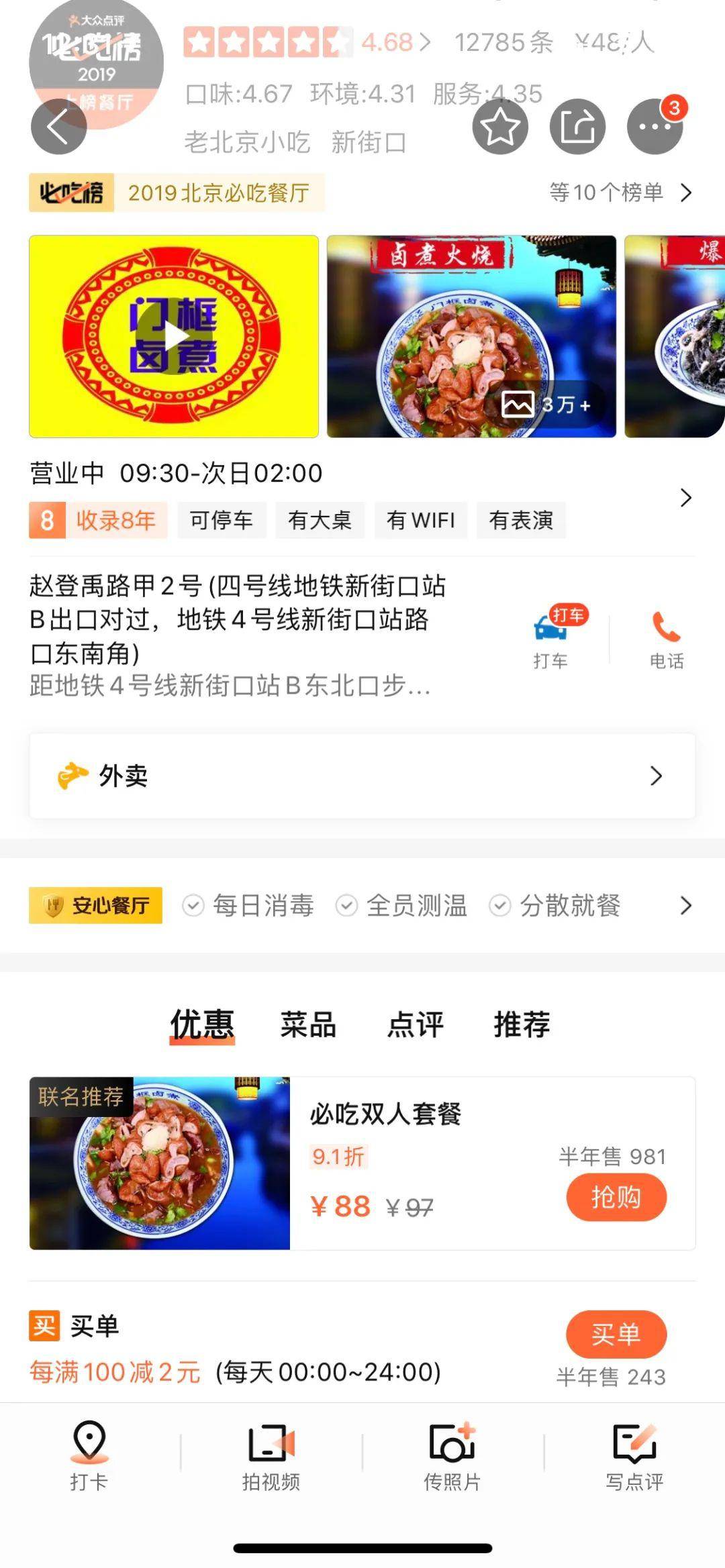Tap the orange 买单 pay button
This screenshot has height=1568, width=725.
616,1334
